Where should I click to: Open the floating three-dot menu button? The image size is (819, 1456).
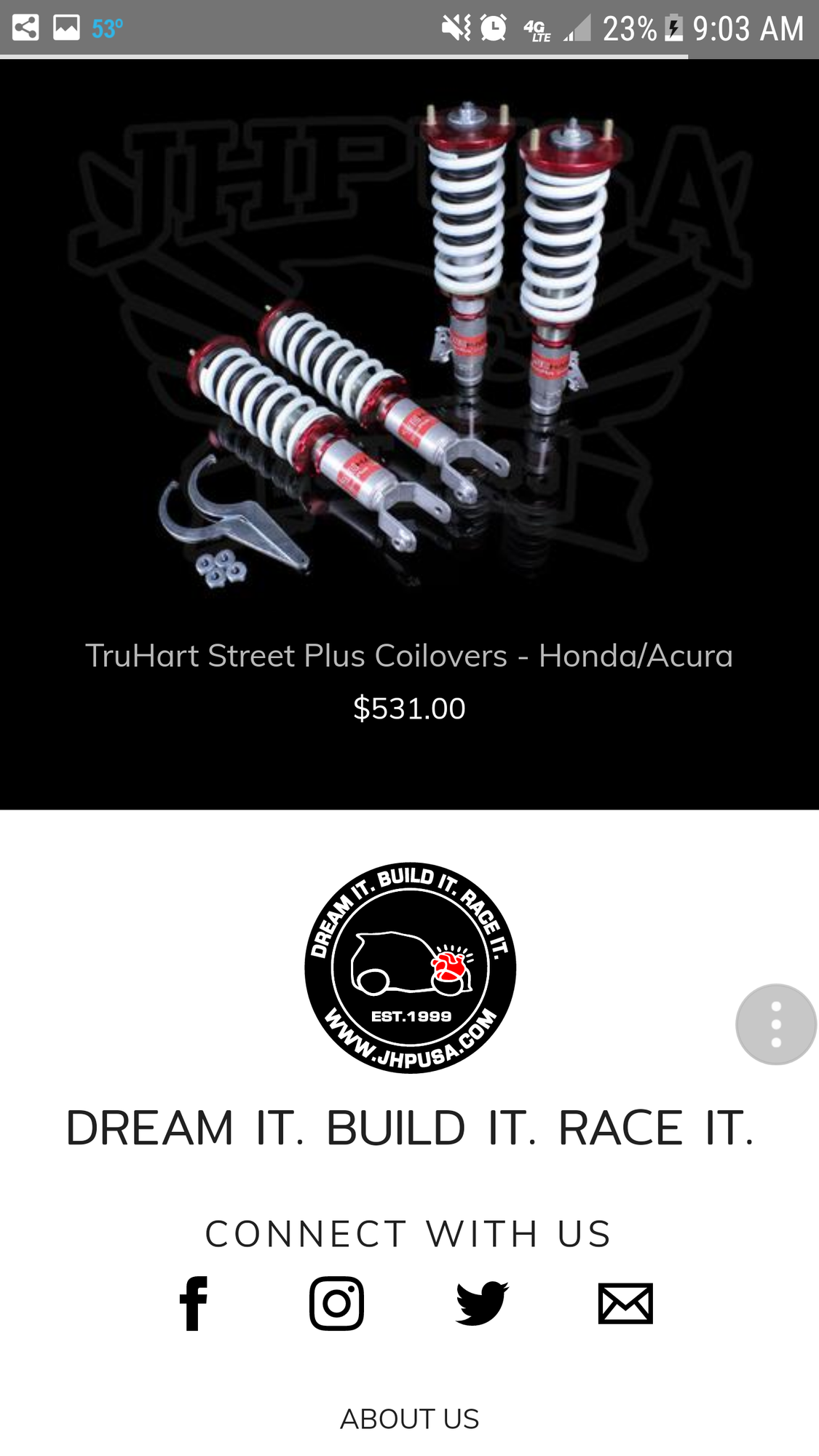(775, 1024)
